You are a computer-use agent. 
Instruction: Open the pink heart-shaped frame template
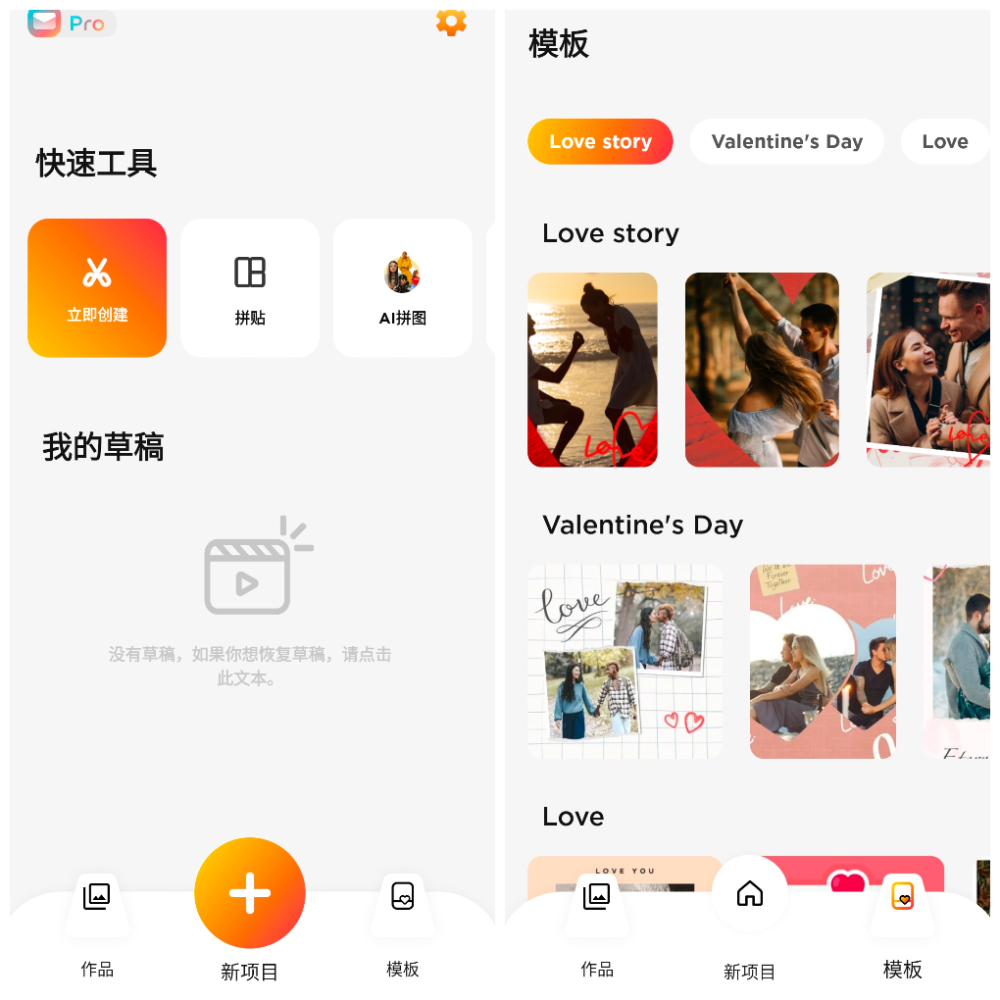pos(823,661)
